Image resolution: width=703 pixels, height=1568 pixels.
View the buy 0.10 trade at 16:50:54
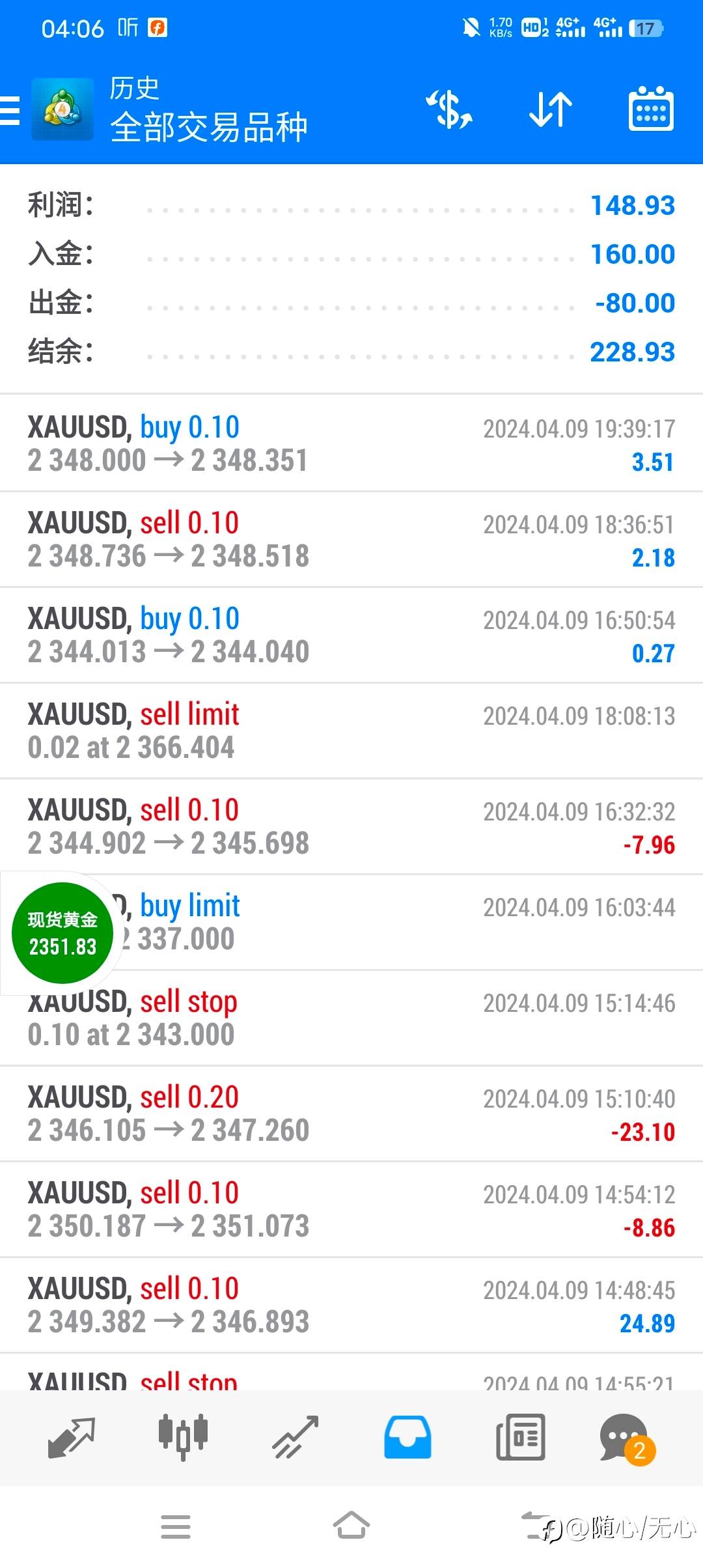pos(351,635)
